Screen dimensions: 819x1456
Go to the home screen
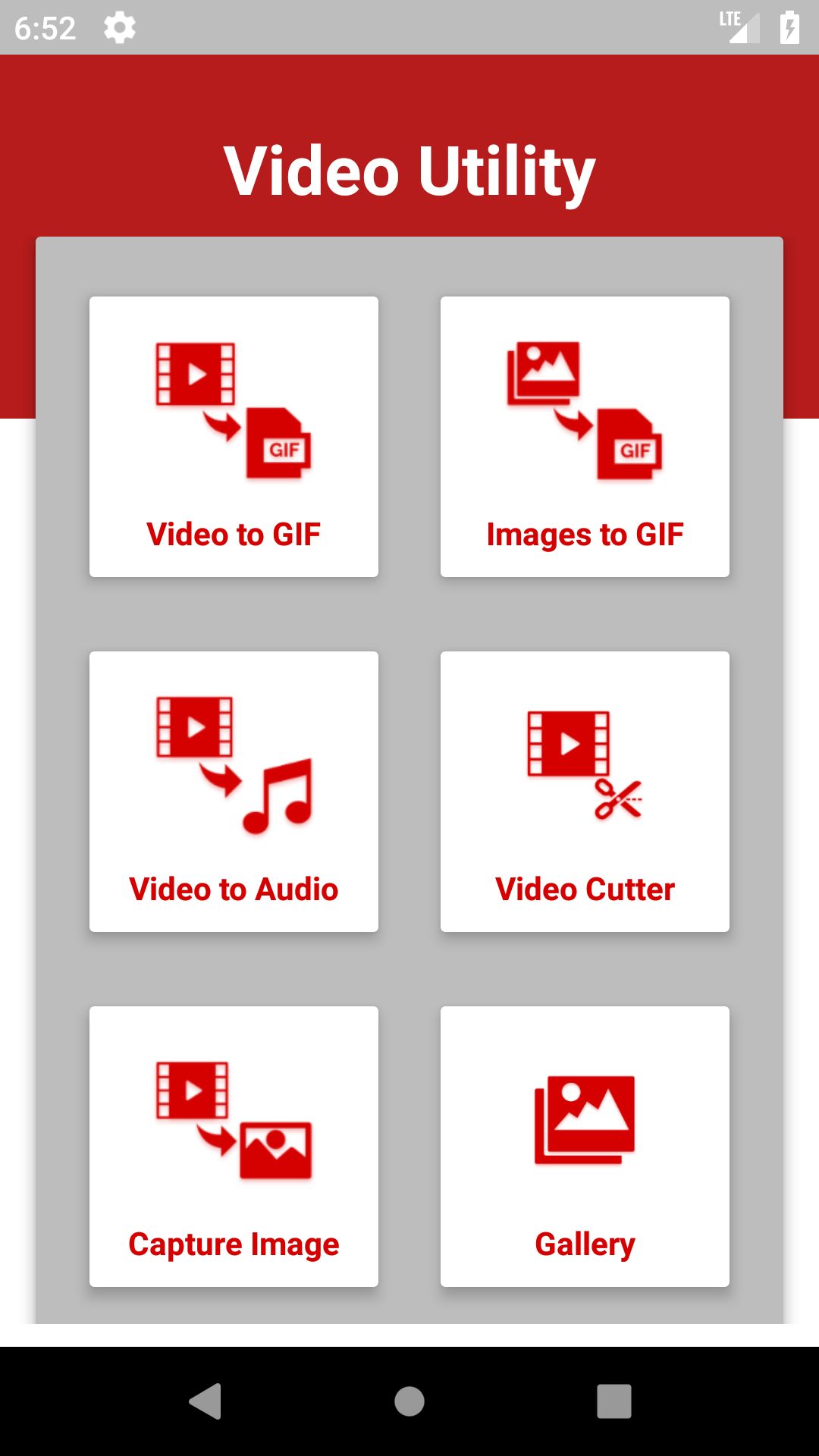[409, 1401]
